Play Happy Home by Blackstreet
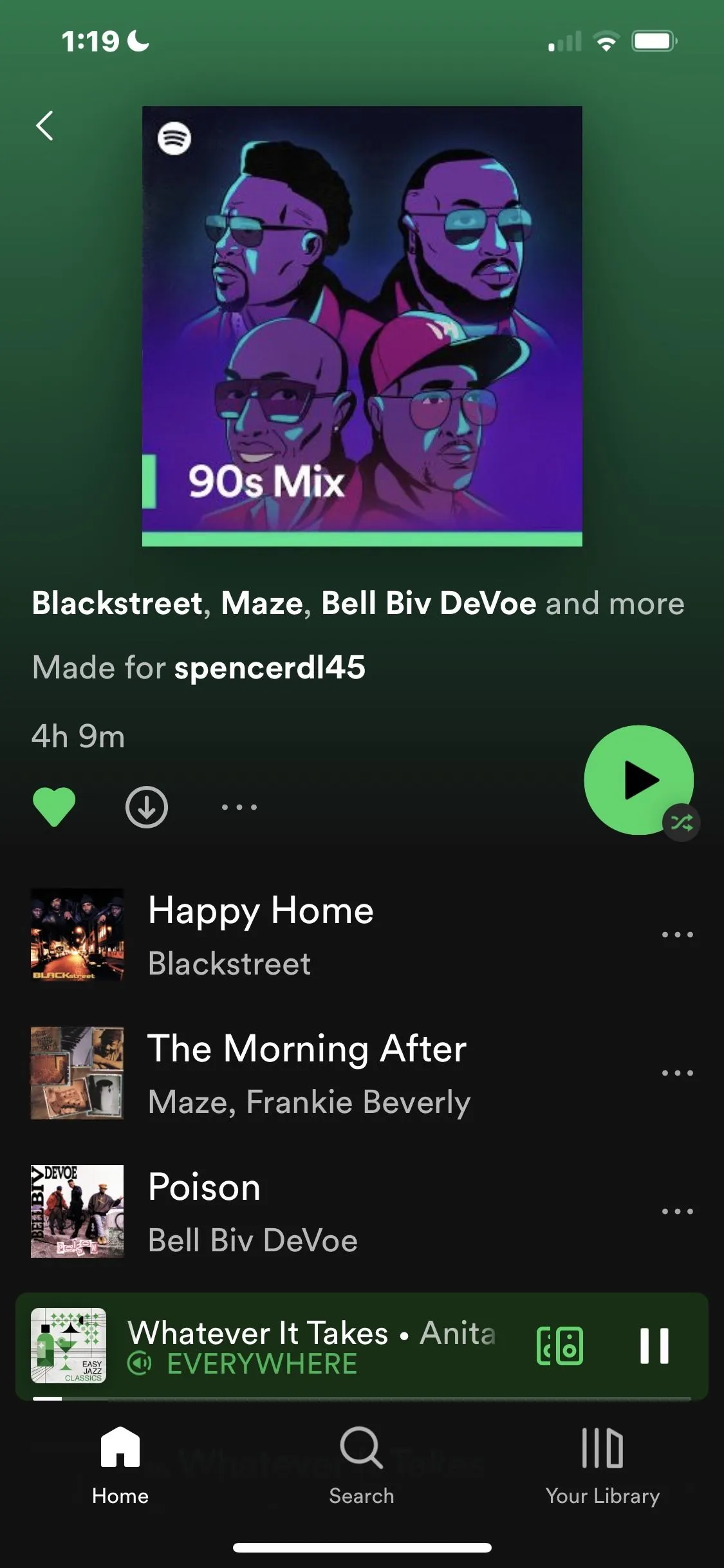This screenshot has height=1568, width=724. pyautogui.click(x=261, y=935)
